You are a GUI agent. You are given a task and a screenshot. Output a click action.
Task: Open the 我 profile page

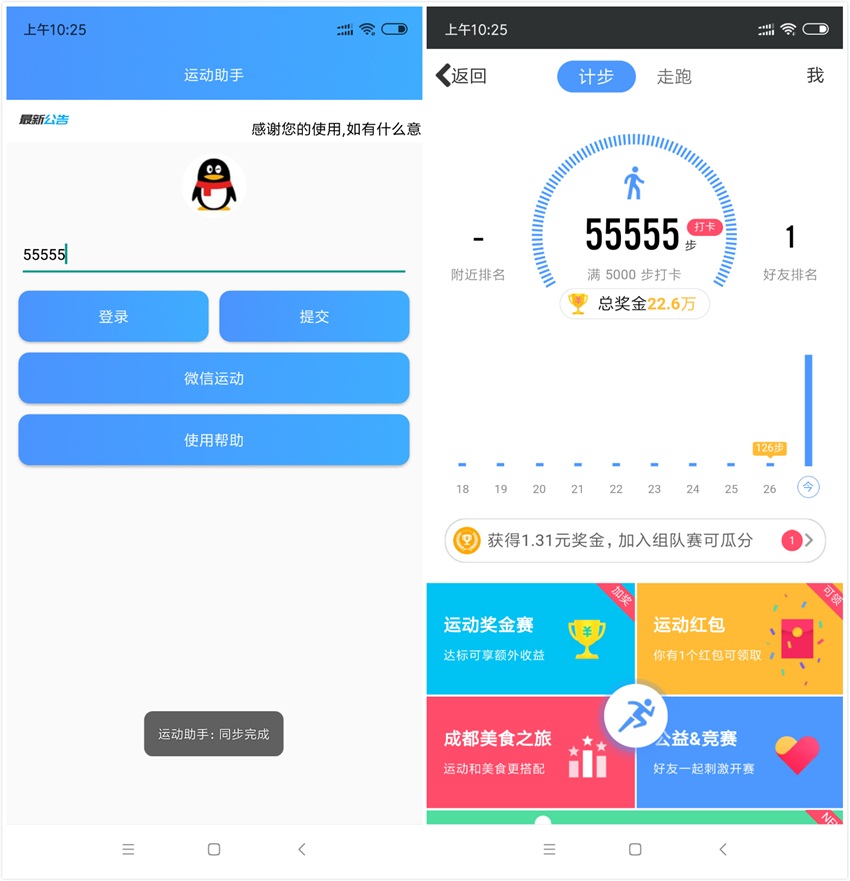[815, 76]
